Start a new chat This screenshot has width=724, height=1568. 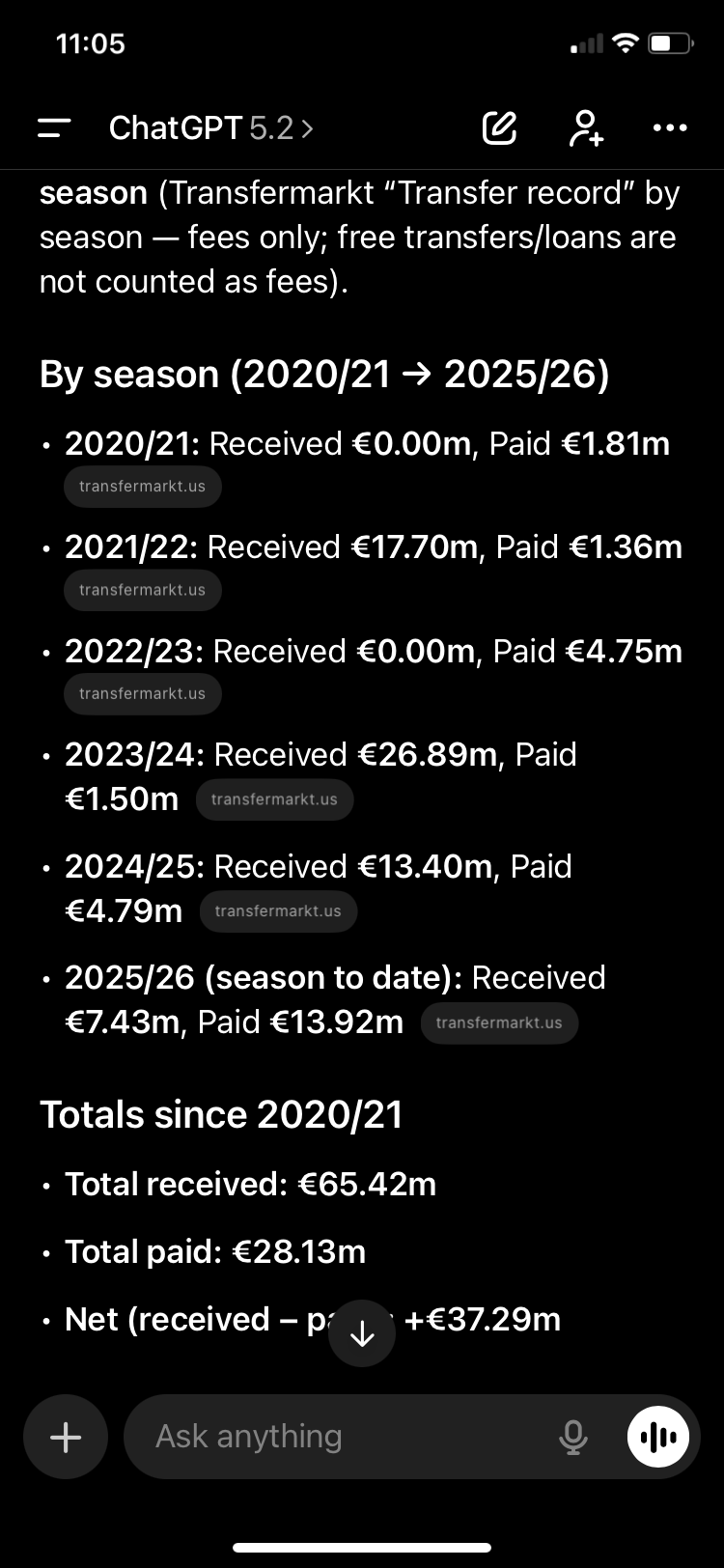click(x=499, y=127)
